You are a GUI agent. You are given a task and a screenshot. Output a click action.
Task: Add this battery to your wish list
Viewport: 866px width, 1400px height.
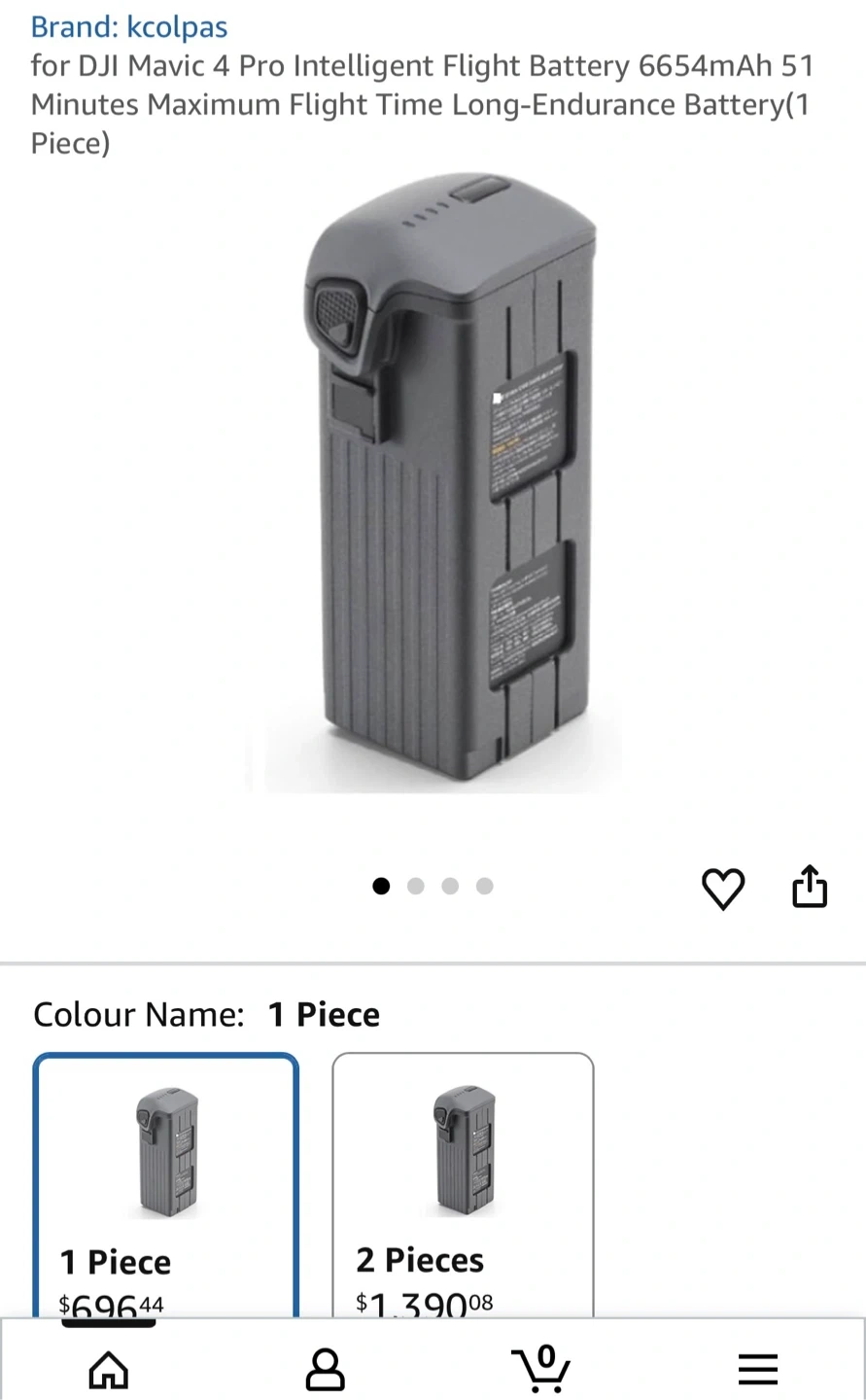[x=723, y=887]
